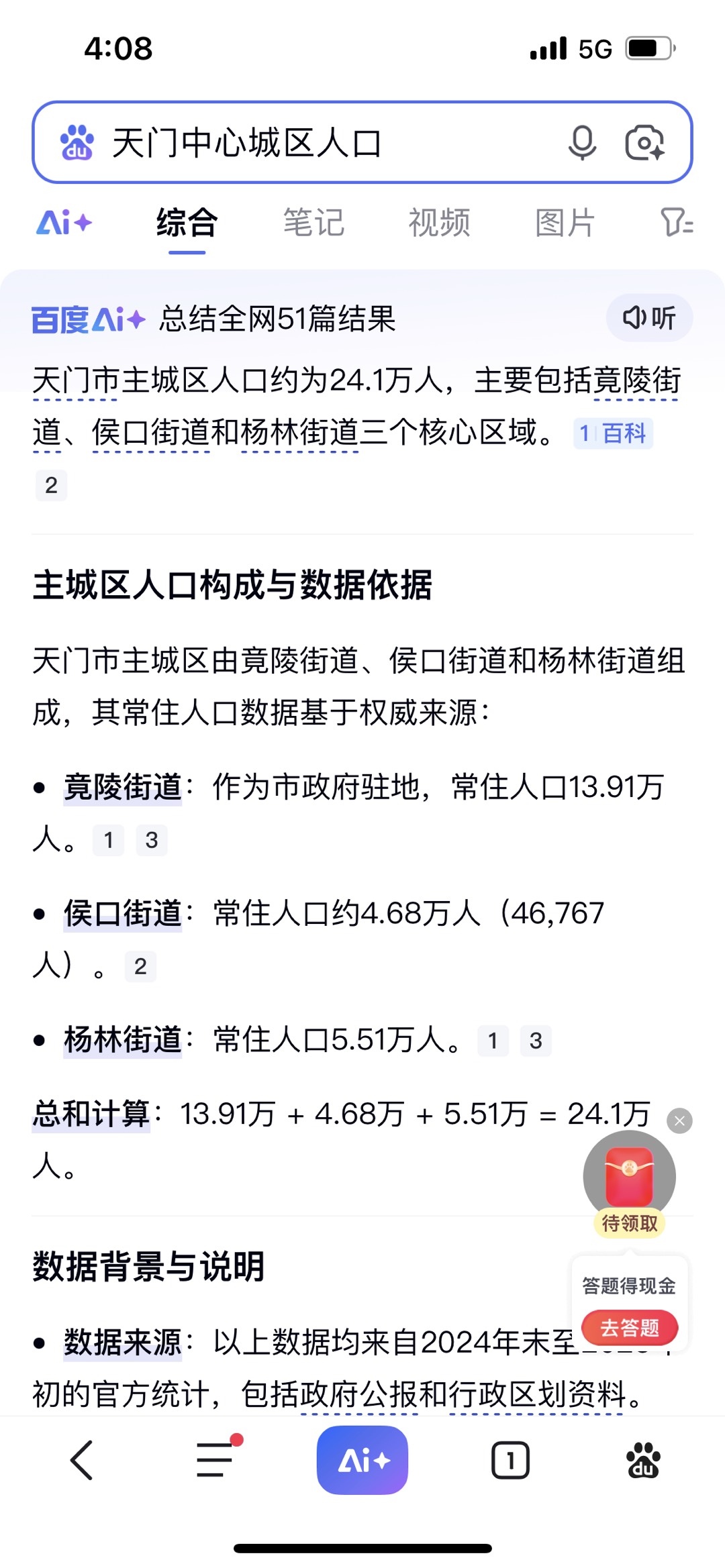Viewport: 725px width, 1568px height.
Task: Tap the search box with 天门中心城区人口
Action: pos(322,143)
